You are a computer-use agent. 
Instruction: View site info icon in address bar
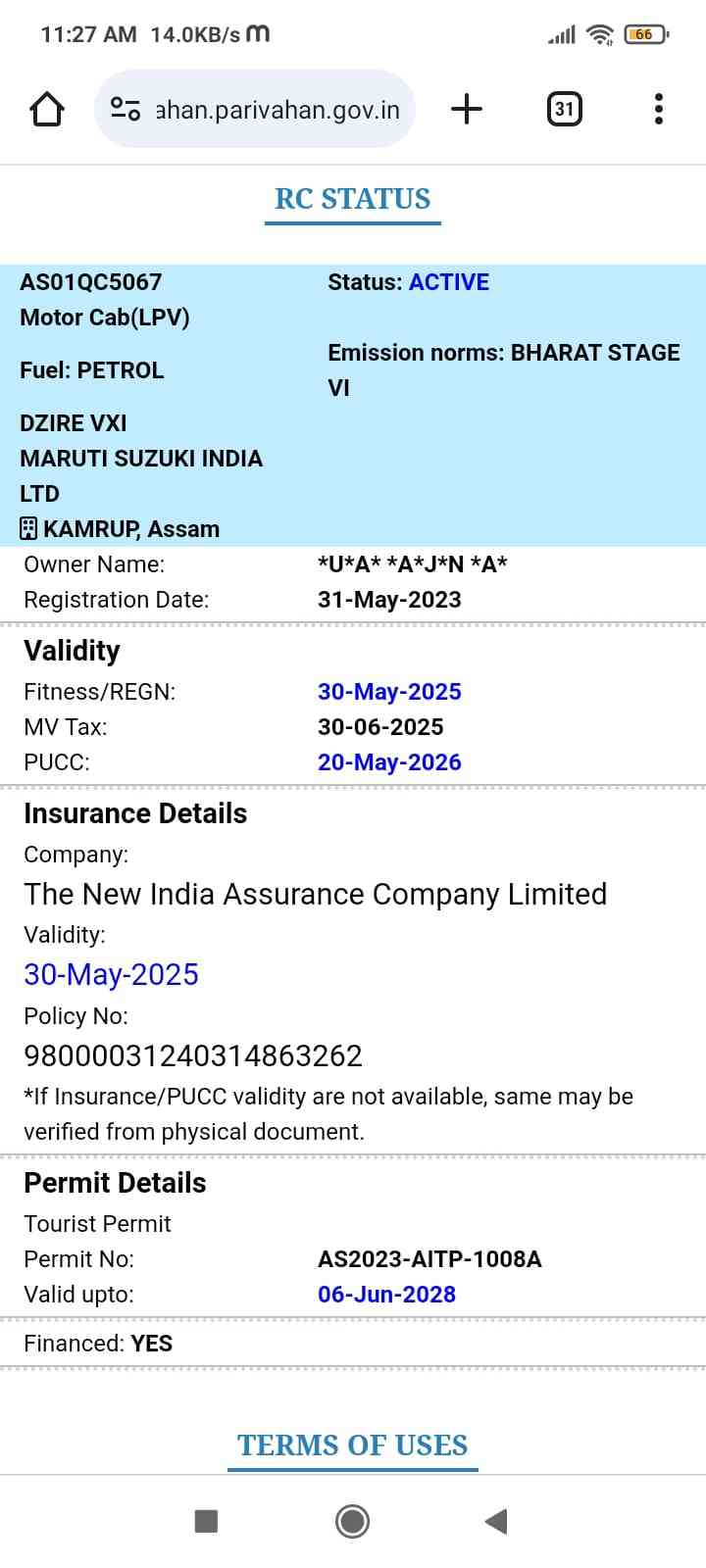(126, 109)
